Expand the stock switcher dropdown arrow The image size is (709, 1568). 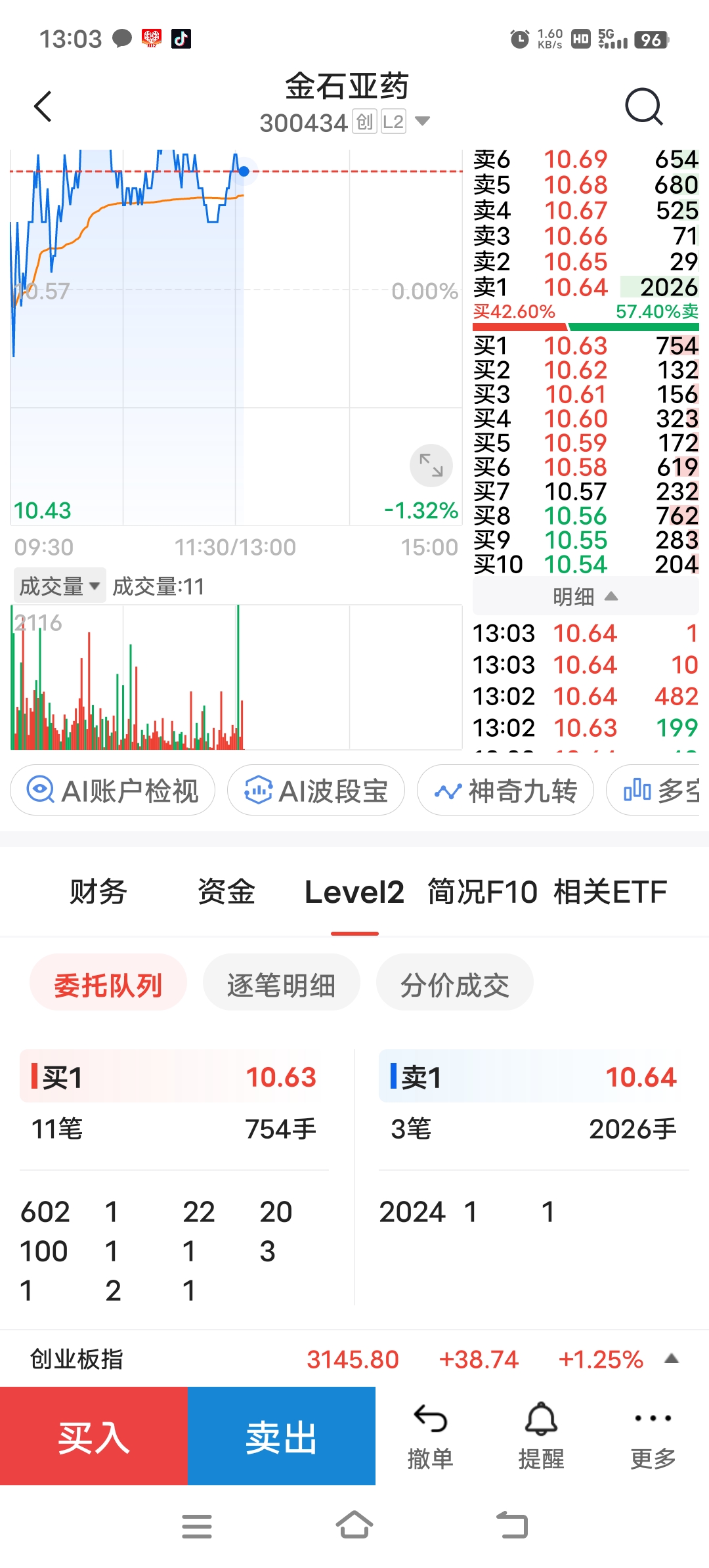[x=423, y=121]
